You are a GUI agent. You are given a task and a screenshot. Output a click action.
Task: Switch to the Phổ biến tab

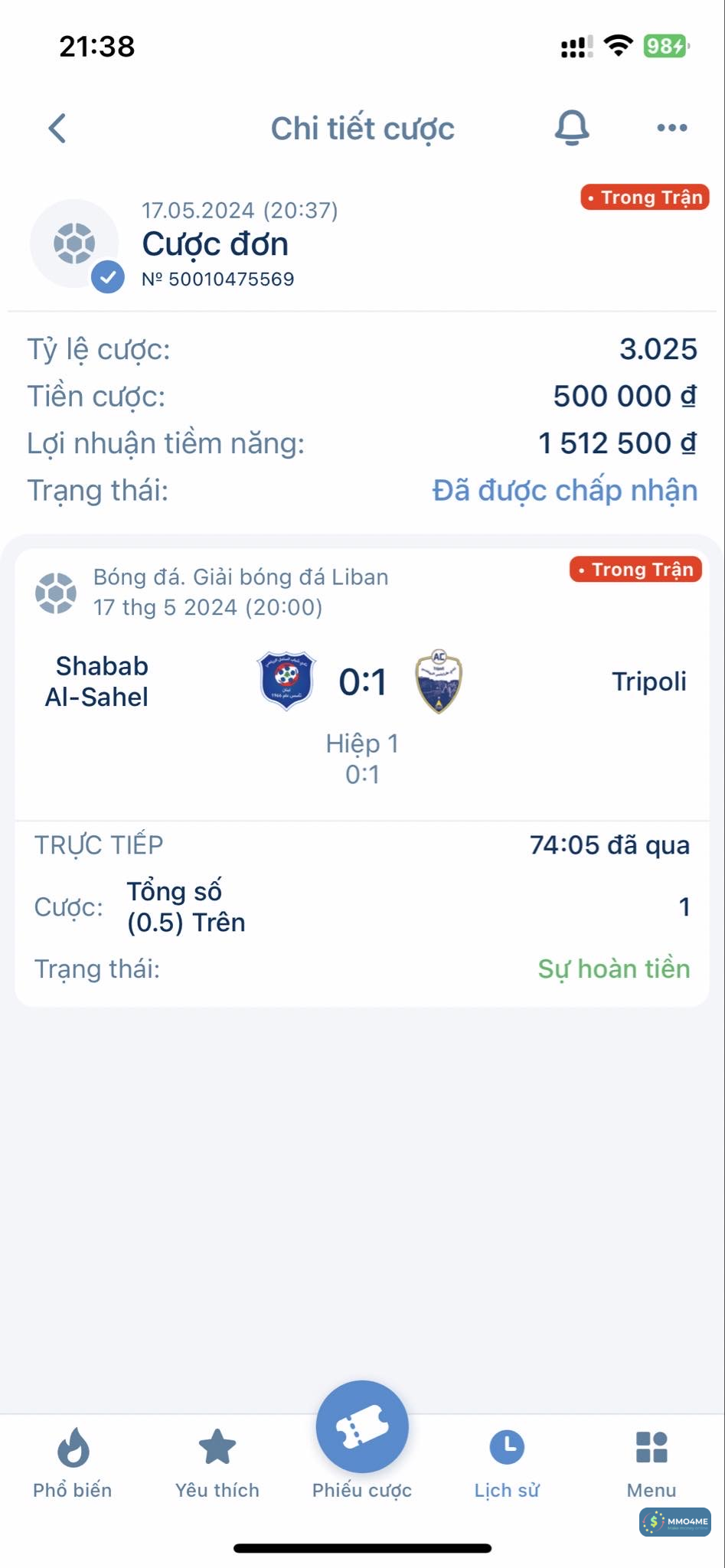click(73, 1462)
